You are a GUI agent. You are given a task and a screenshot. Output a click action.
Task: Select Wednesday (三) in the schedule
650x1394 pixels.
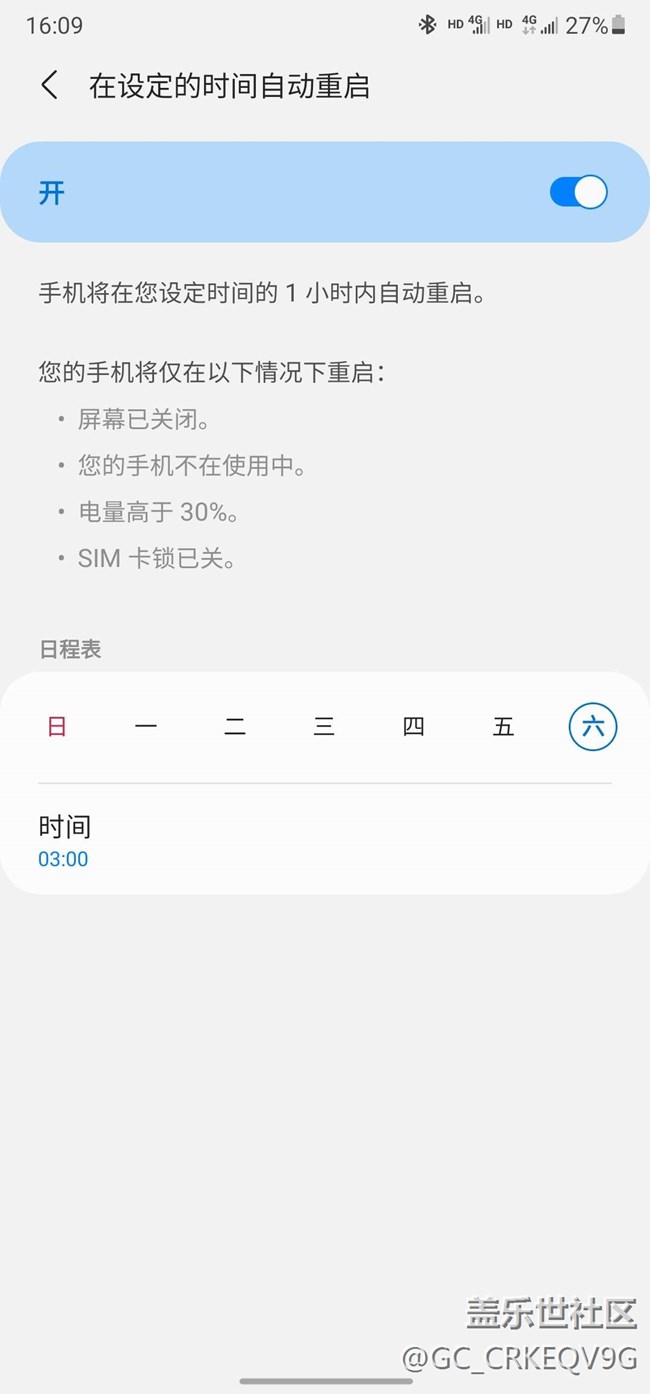pos(324,727)
